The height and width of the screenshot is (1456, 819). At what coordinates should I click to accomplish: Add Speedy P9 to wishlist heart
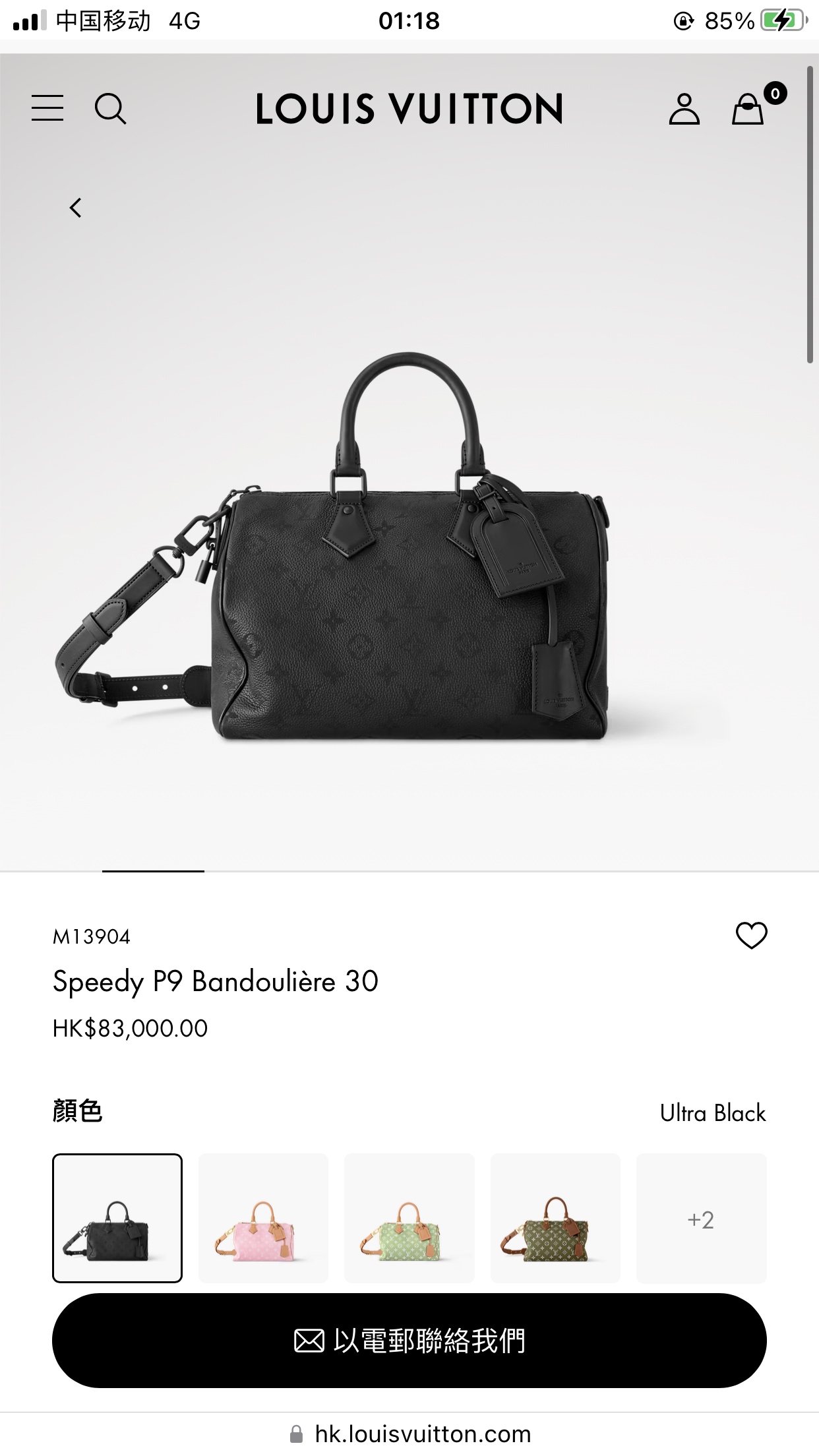click(x=751, y=935)
